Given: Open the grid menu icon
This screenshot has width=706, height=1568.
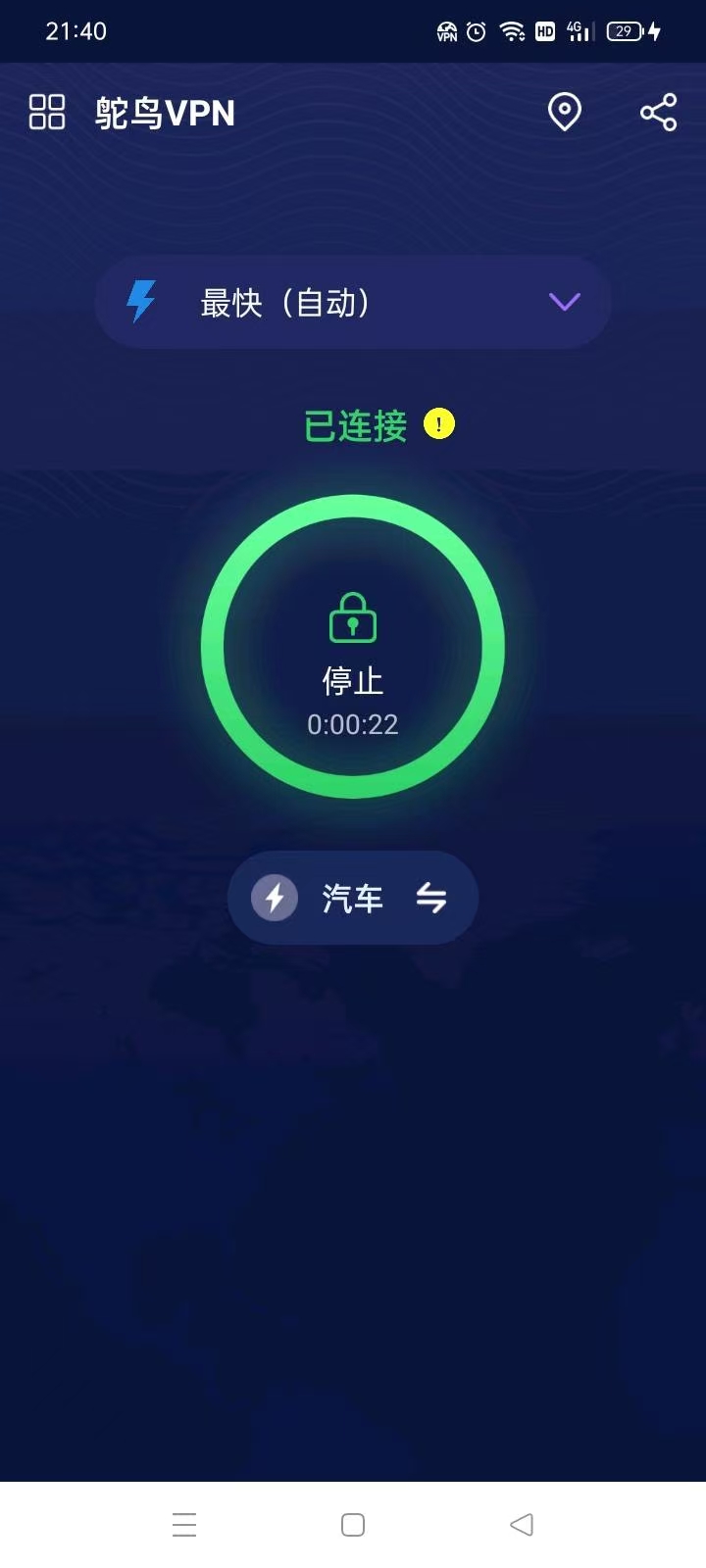Looking at the screenshot, I should click(47, 113).
